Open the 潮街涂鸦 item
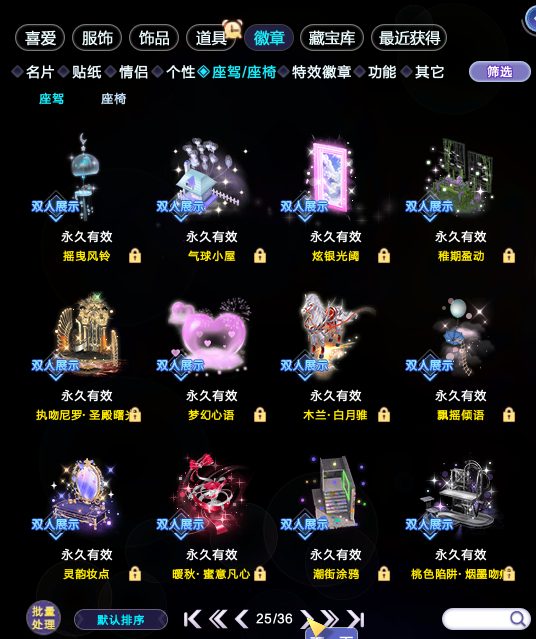This screenshot has height=639, width=536. tap(335, 495)
